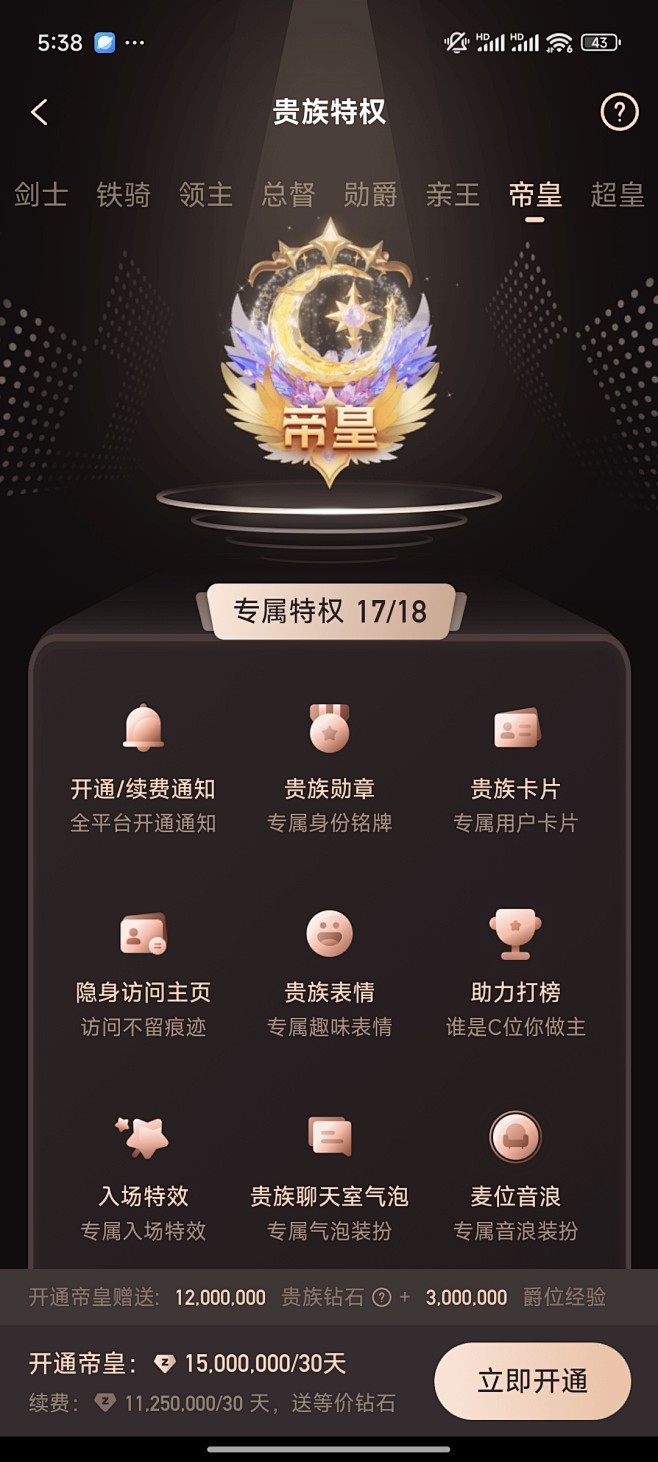View the 贵族勋章 privilege
Image resolution: width=658 pixels, height=1462 pixels.
pyautogui.click(x=329, y=769)
